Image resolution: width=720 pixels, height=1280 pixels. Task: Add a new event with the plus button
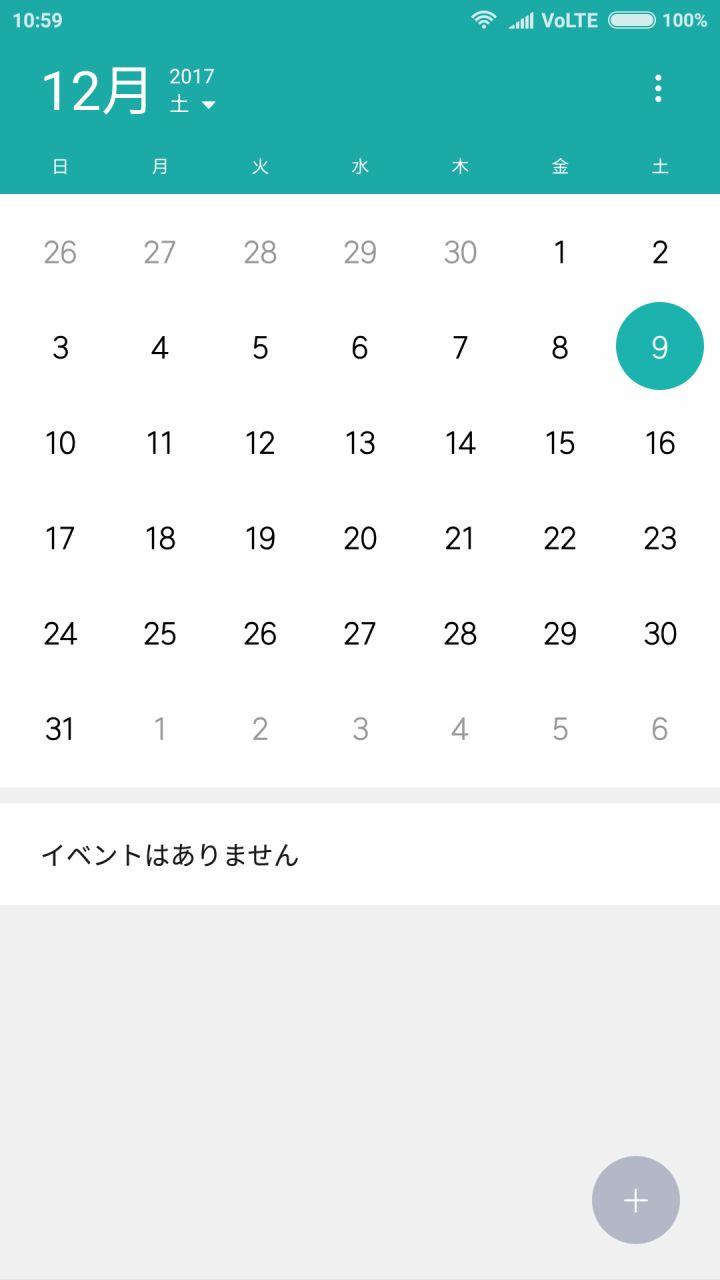635,1200
